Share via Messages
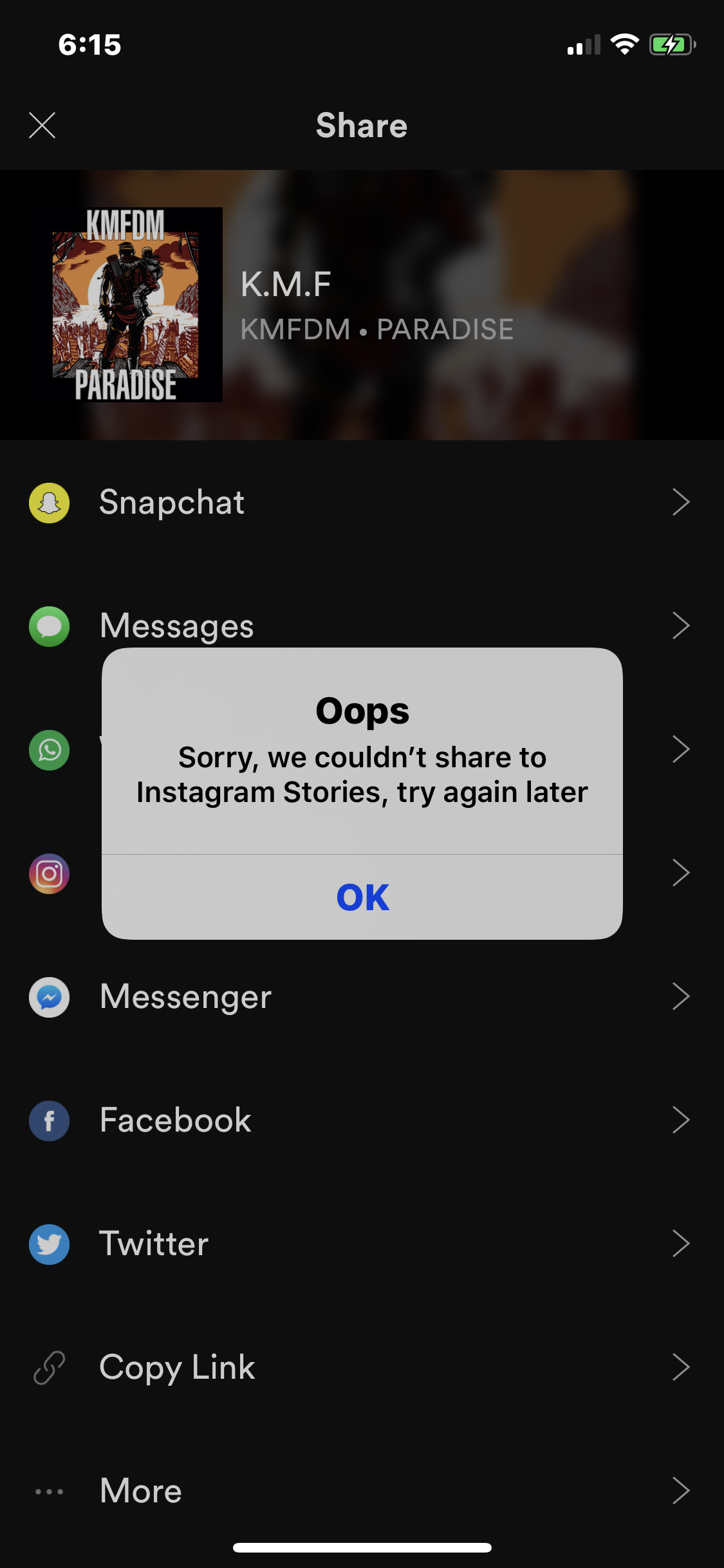Screen dimensions: 724x1568 (177, 626)
